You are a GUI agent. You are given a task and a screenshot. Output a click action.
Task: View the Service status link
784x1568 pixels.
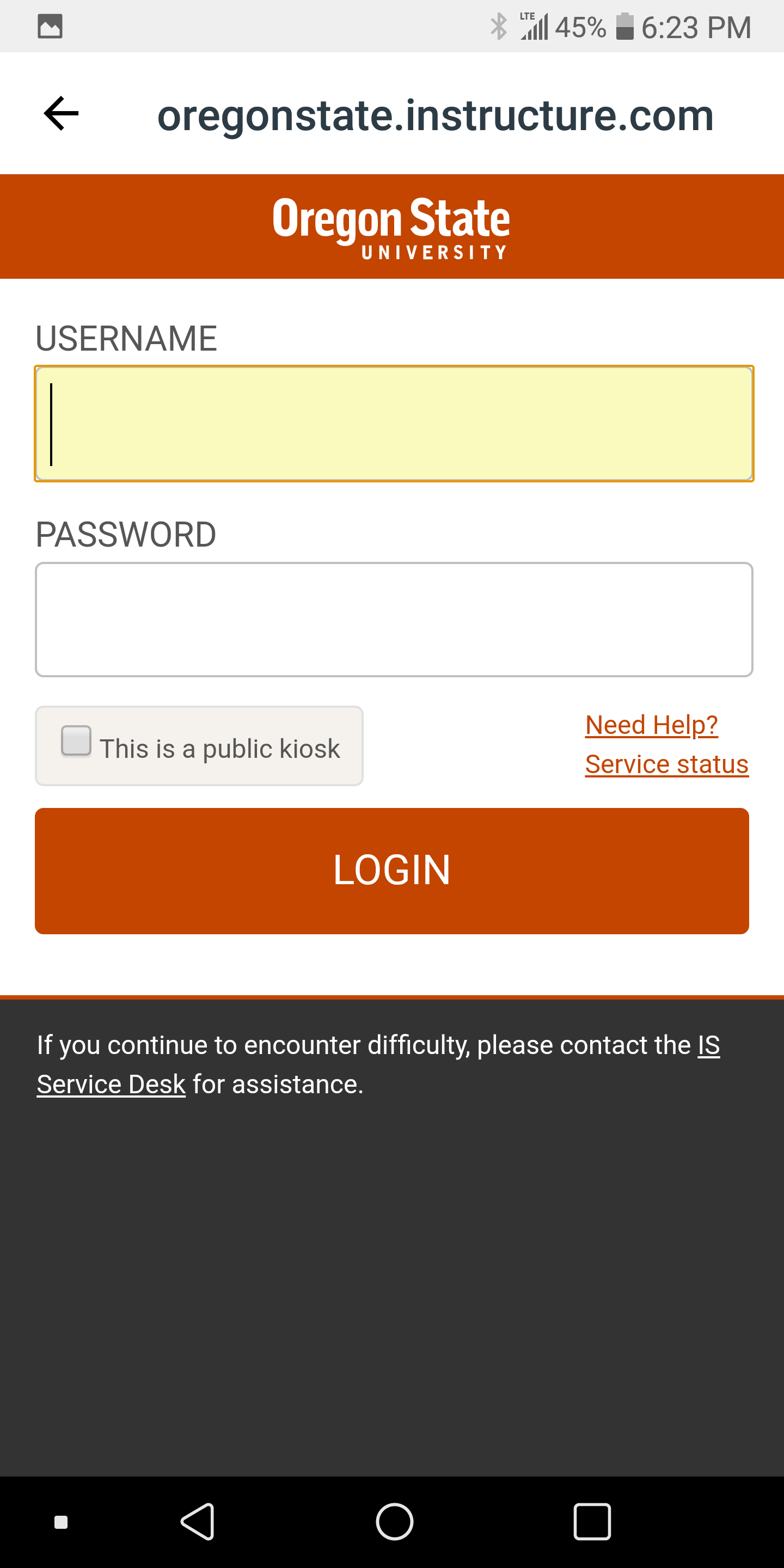(x=666, y=764)
